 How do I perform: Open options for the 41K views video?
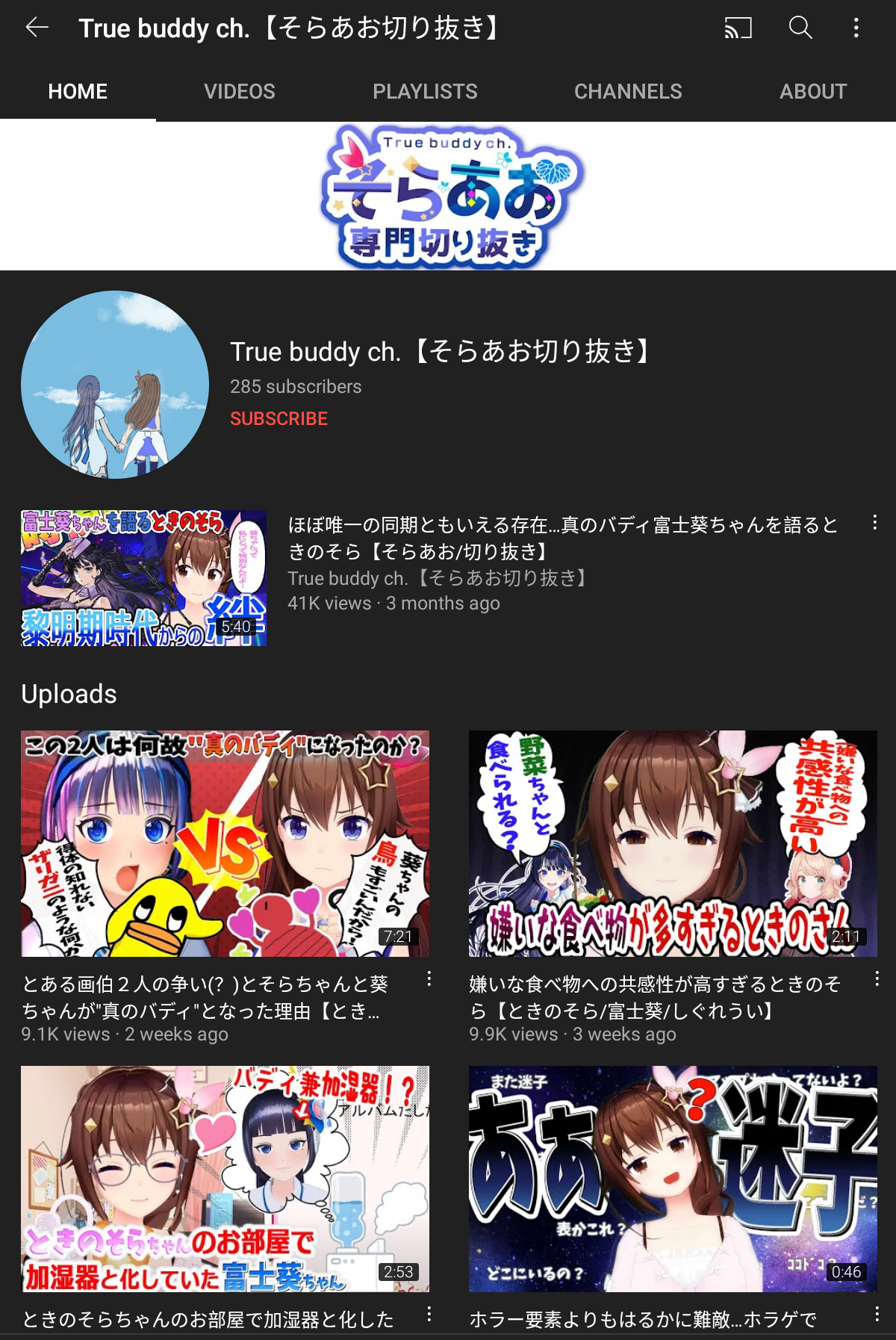pos(874,523)
